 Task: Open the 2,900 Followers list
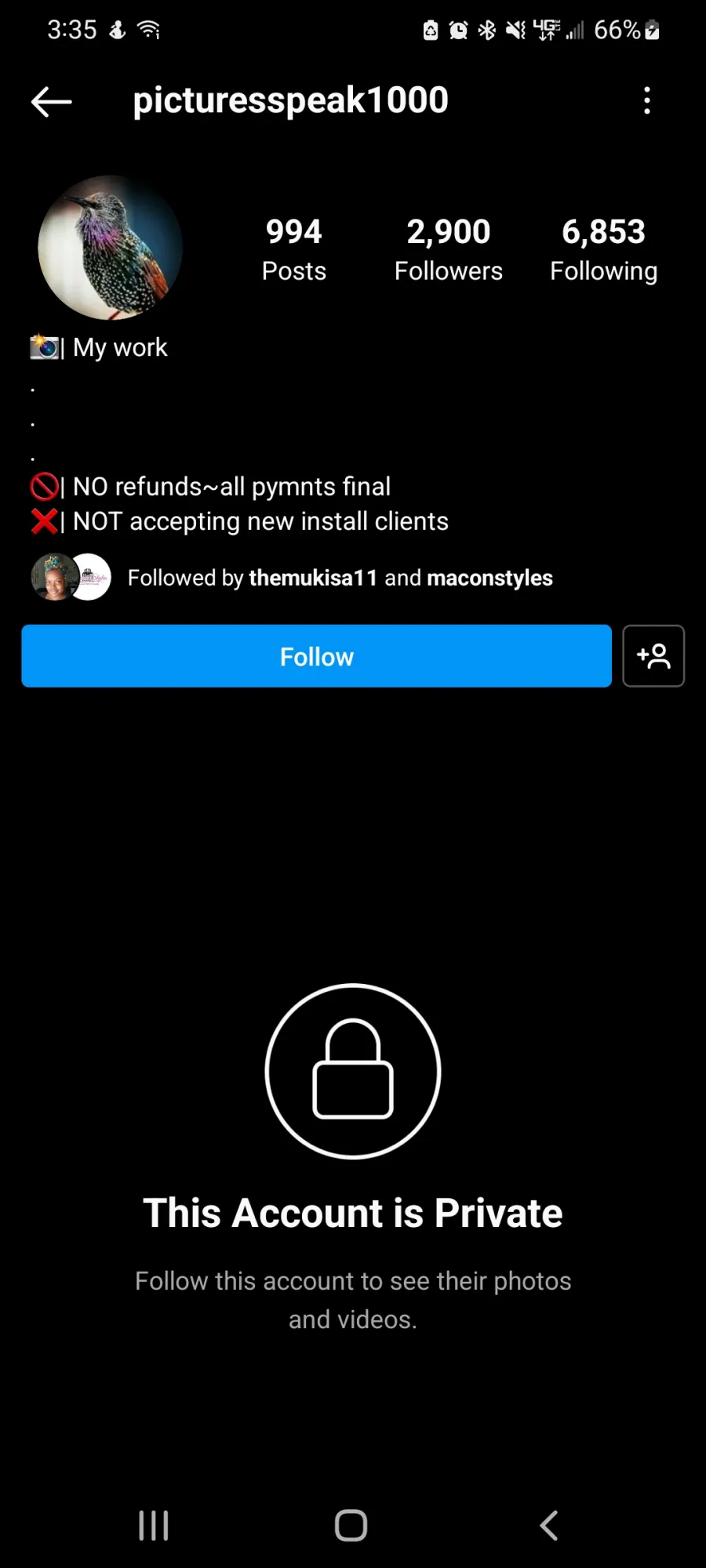[449, 249]
